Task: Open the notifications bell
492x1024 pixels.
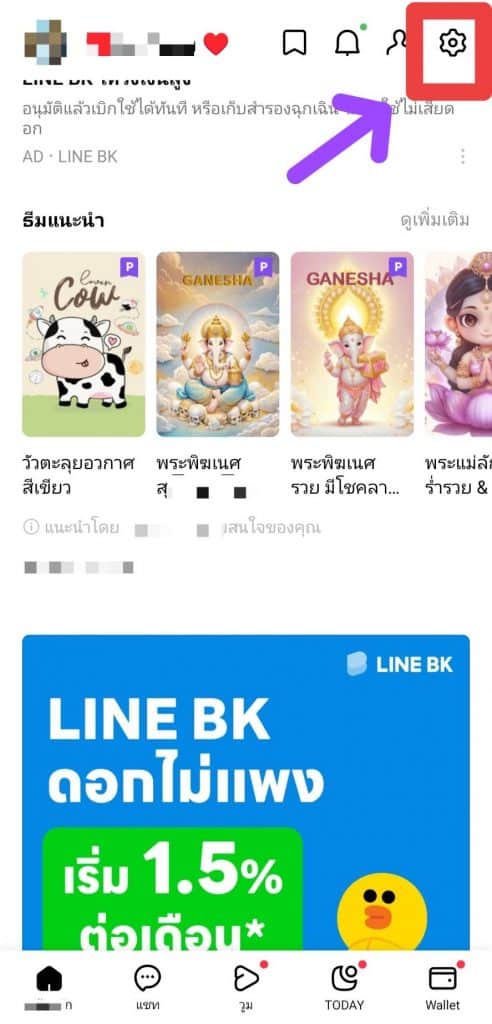Action: click(348, 42)
